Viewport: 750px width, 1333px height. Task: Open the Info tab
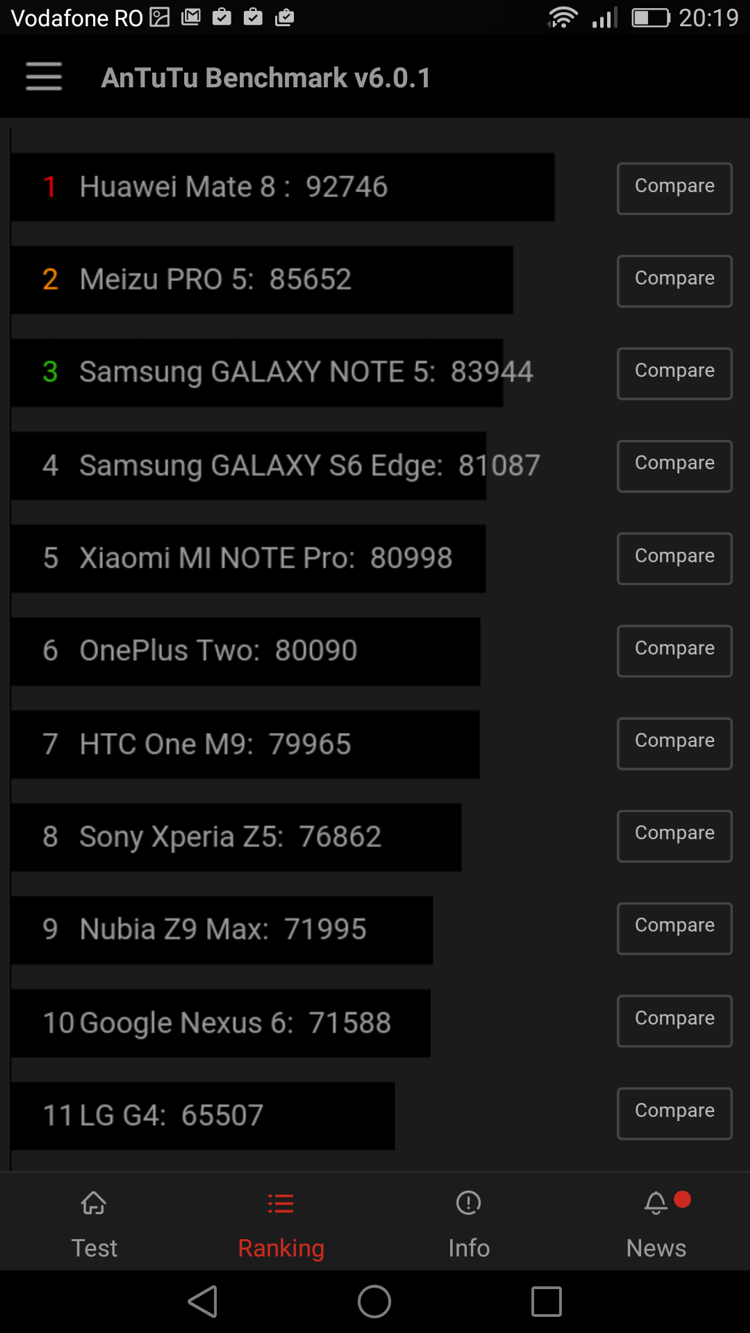click(x=468, y=1223)
